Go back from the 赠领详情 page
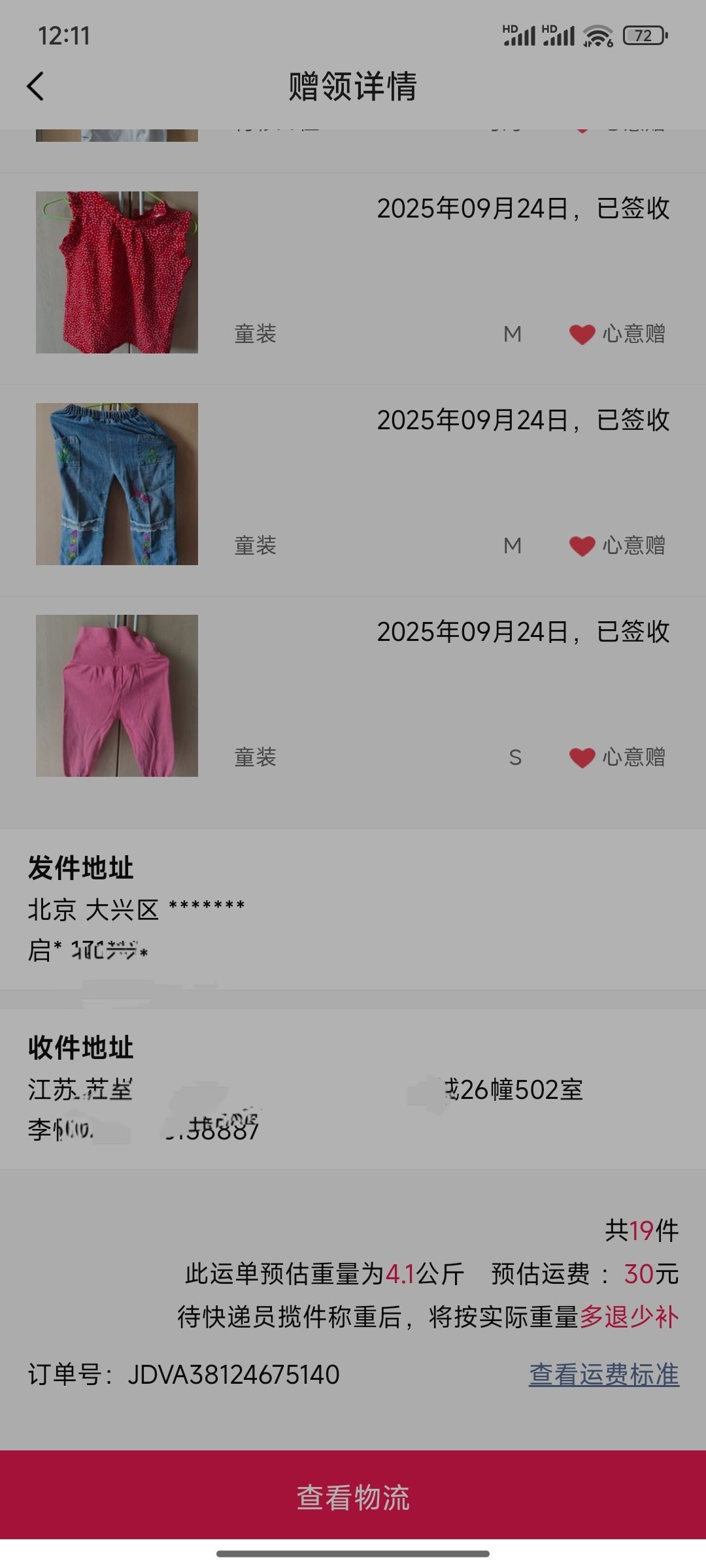The width and height of the screenshot is (706, 1568). pyautogui.click(x=36, y=86)
